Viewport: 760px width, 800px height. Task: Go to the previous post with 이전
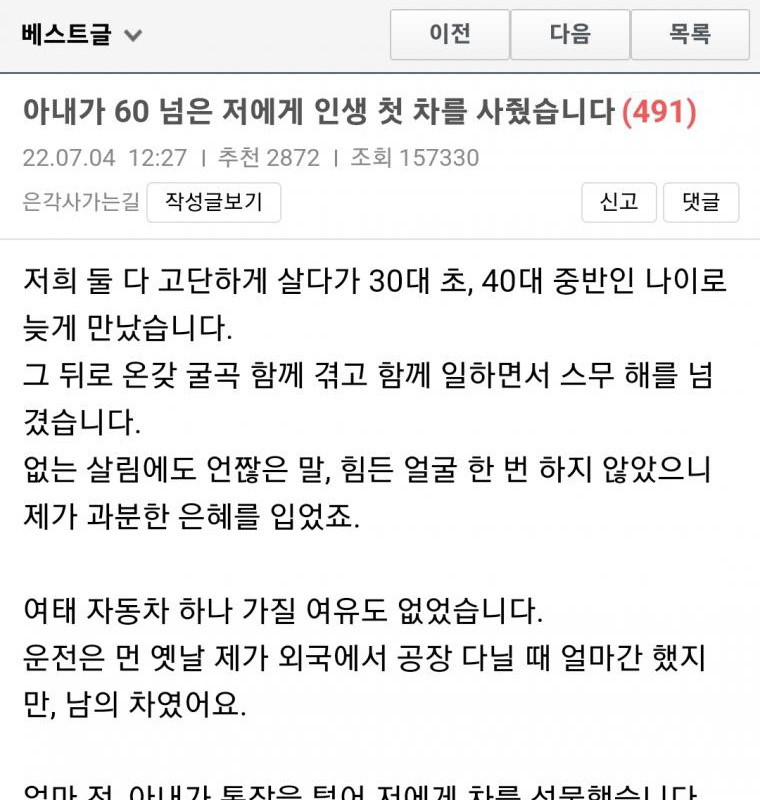(450, 35)
